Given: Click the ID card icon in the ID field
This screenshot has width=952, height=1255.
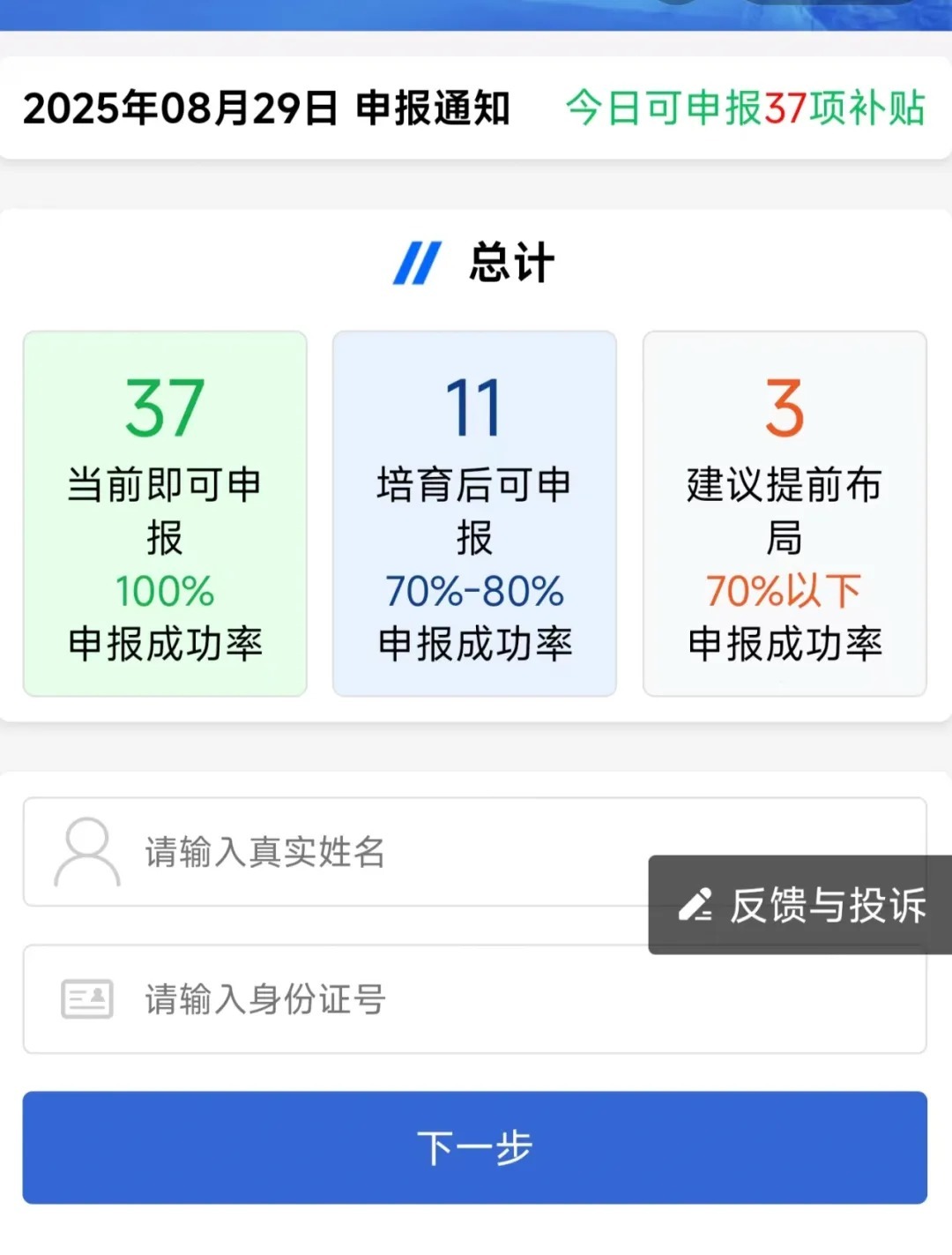Looking at the screenshot, I should (86, 998).
